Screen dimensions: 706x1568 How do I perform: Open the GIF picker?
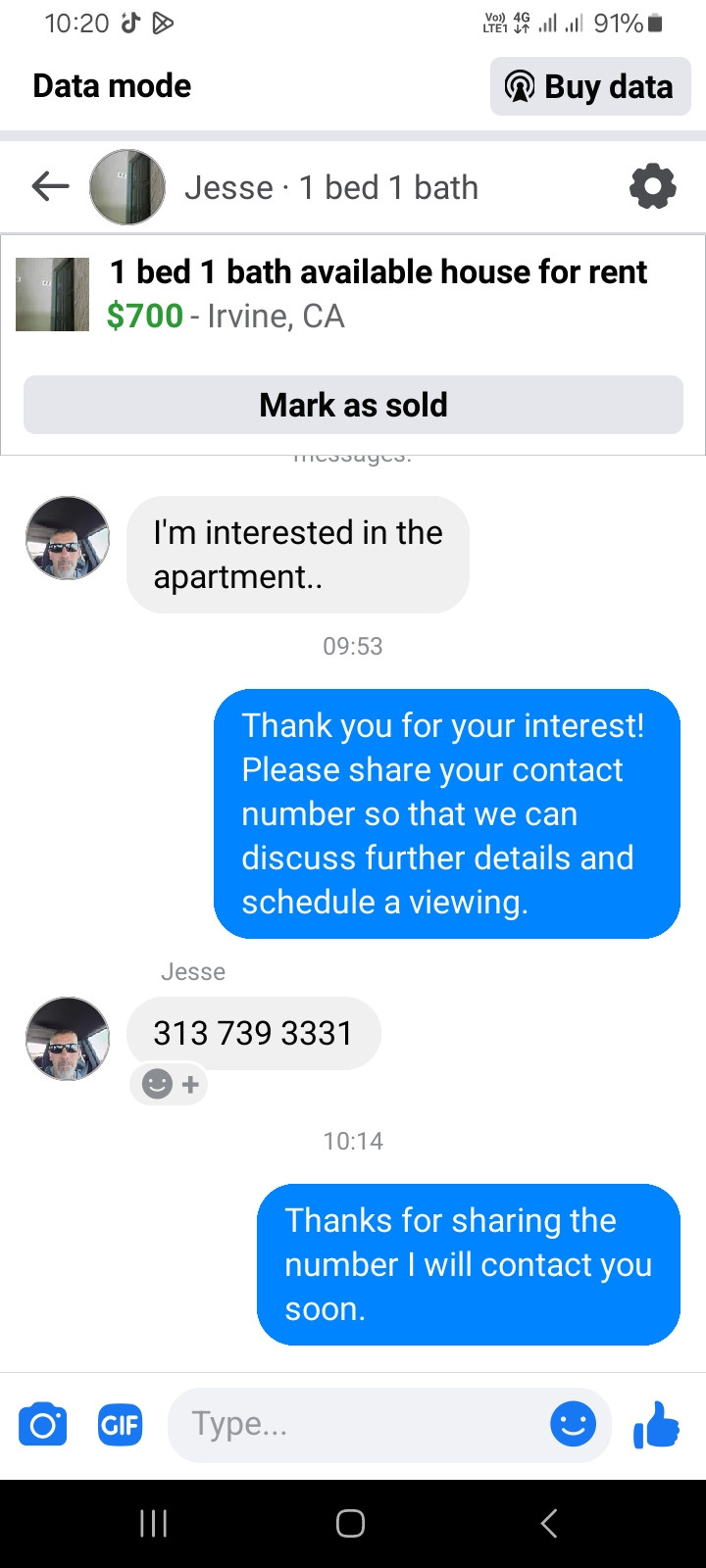120,1424
